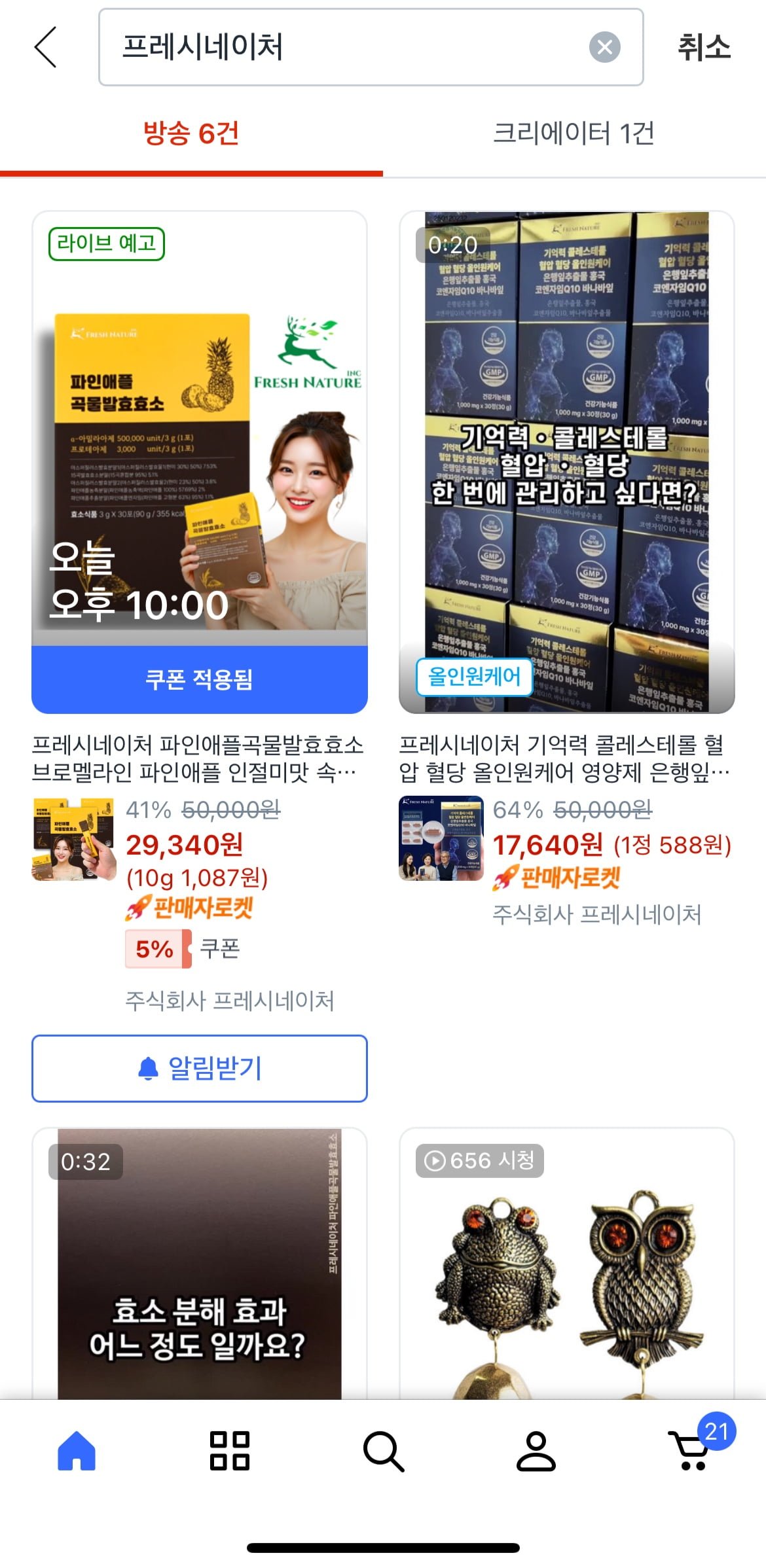Open the my profile tab
766x1568 pixels.
click(536, 1451)
